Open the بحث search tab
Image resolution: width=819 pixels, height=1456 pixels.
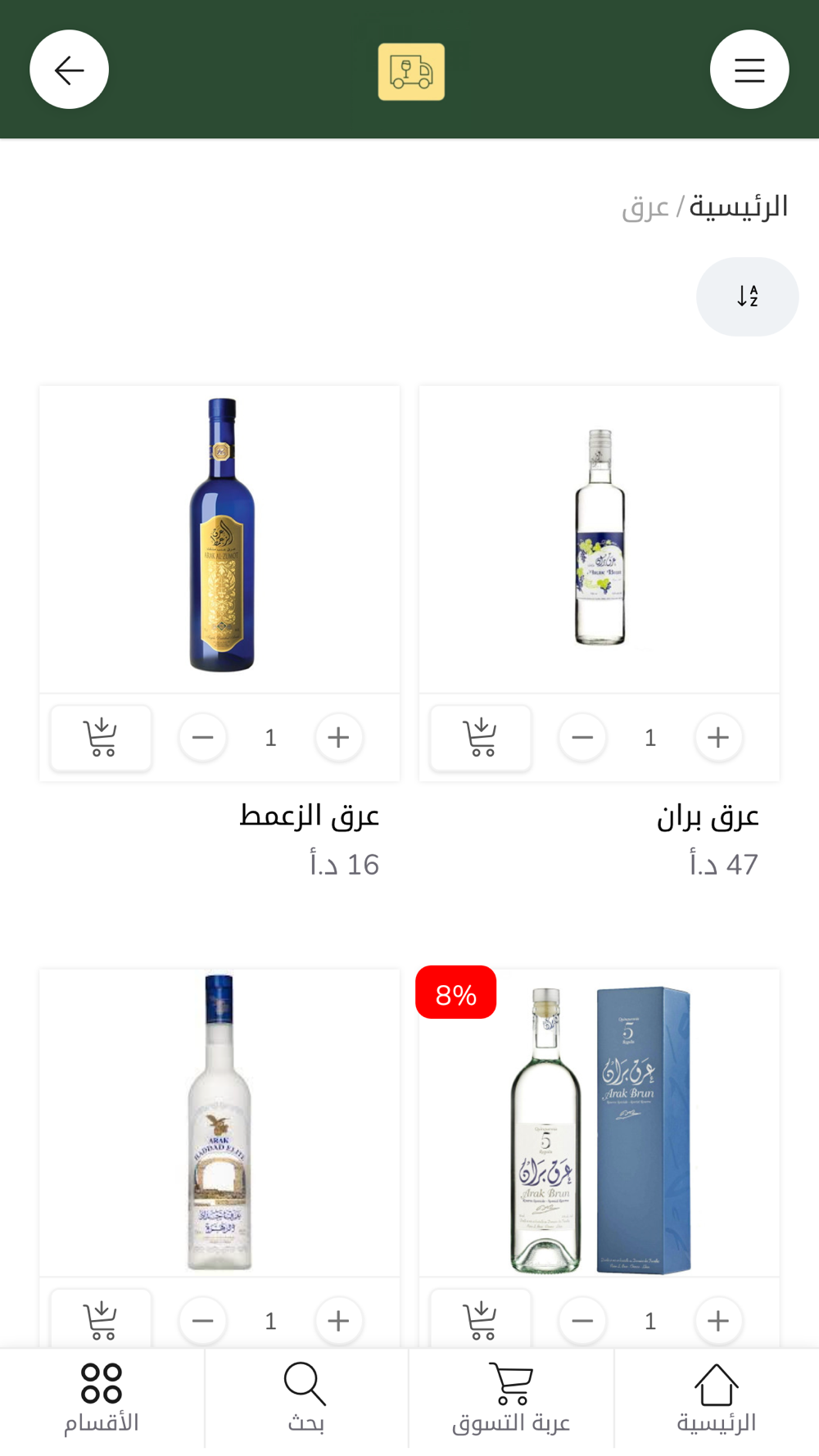(x=306, y=1399)
